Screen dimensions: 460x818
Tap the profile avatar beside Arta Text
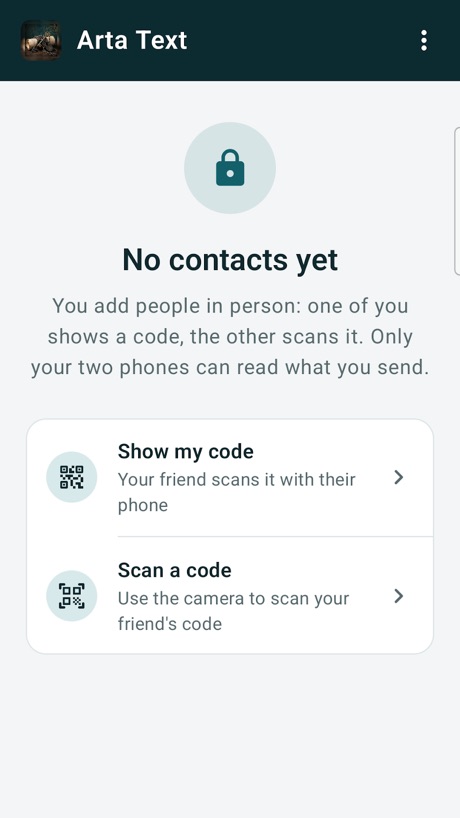coord(41,40)
